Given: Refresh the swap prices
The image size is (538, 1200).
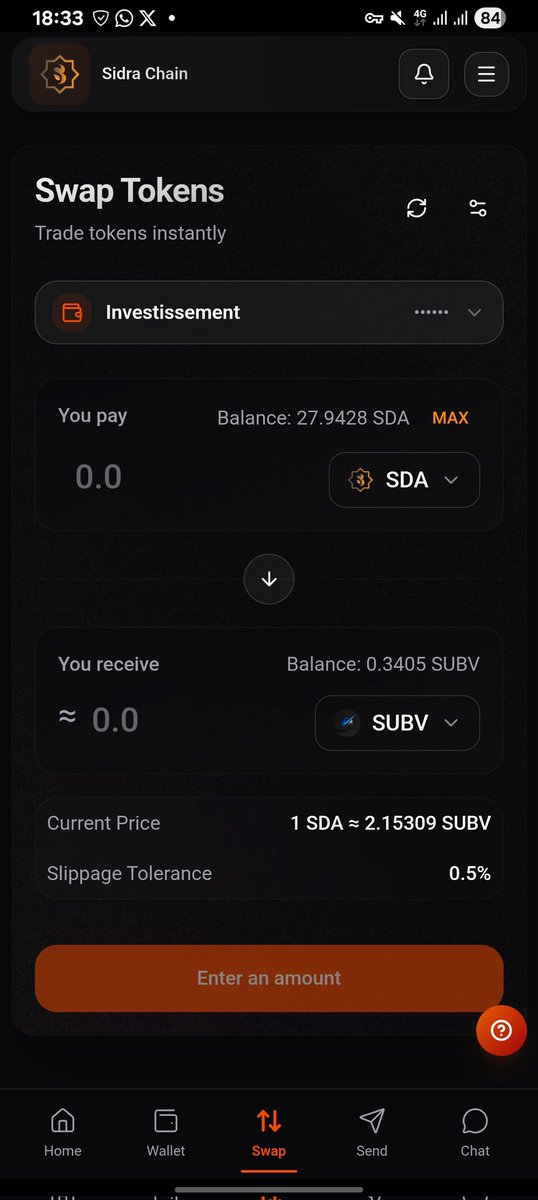Looking at the screenshot, I should point(417,208).
